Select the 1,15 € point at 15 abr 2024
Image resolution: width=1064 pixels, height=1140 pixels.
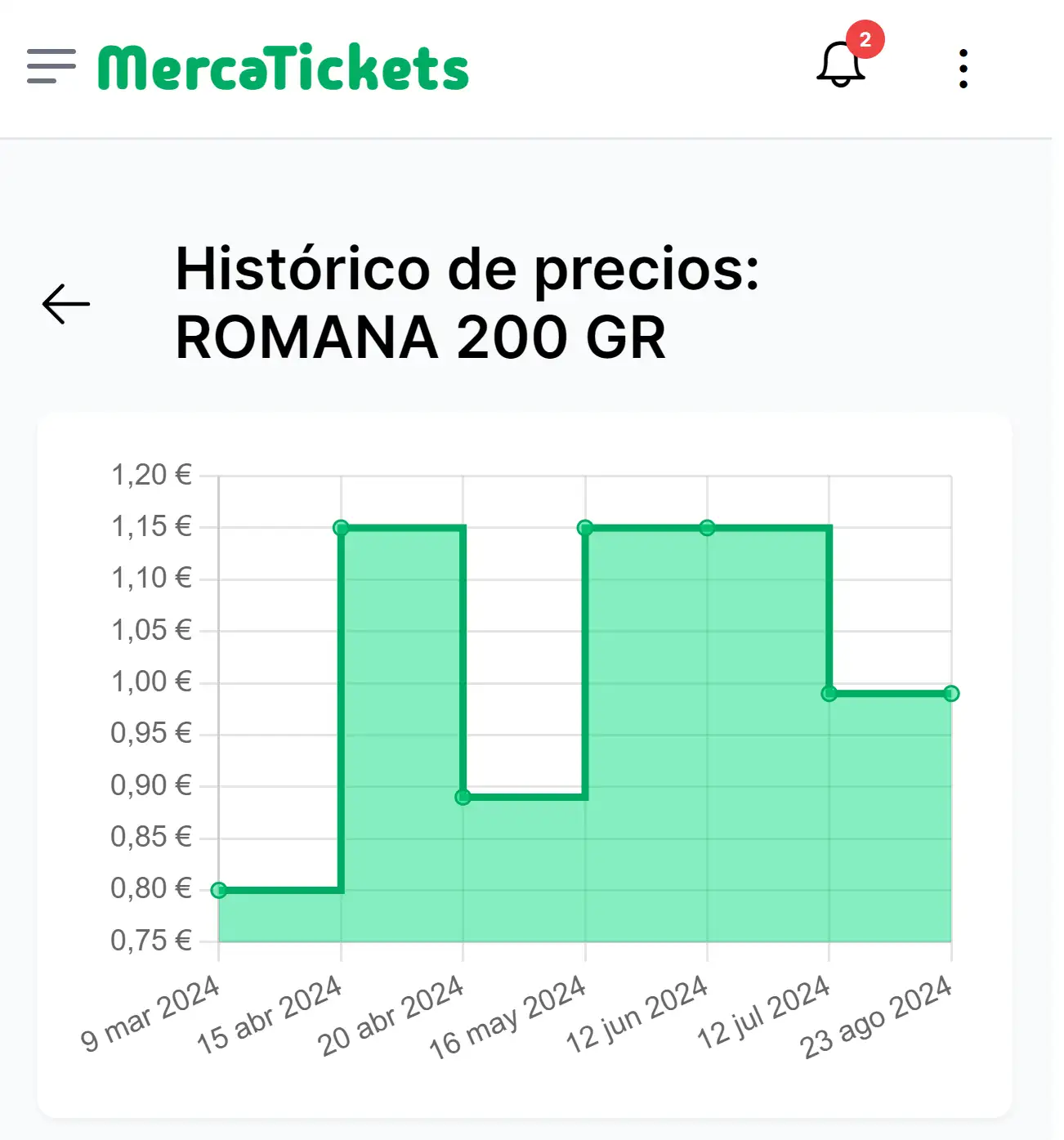[340, 527]
